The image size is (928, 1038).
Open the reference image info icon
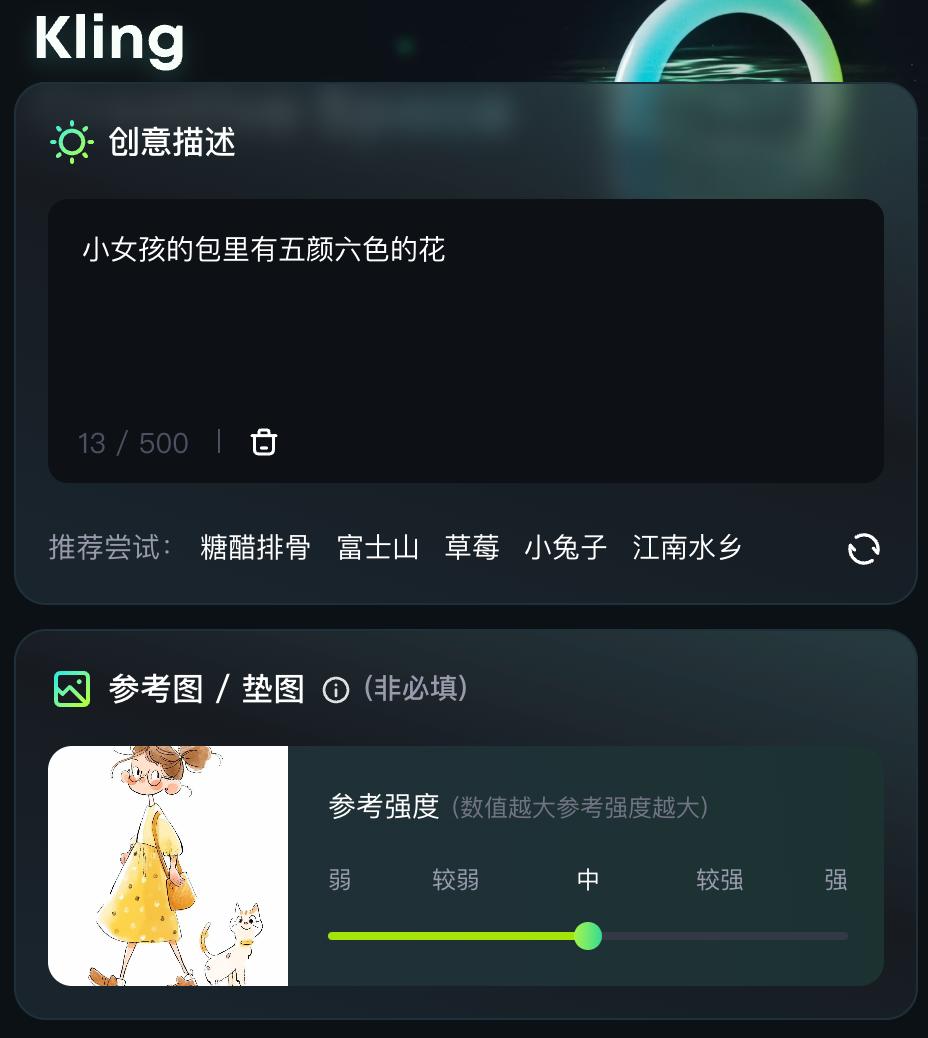click(336, 690)
